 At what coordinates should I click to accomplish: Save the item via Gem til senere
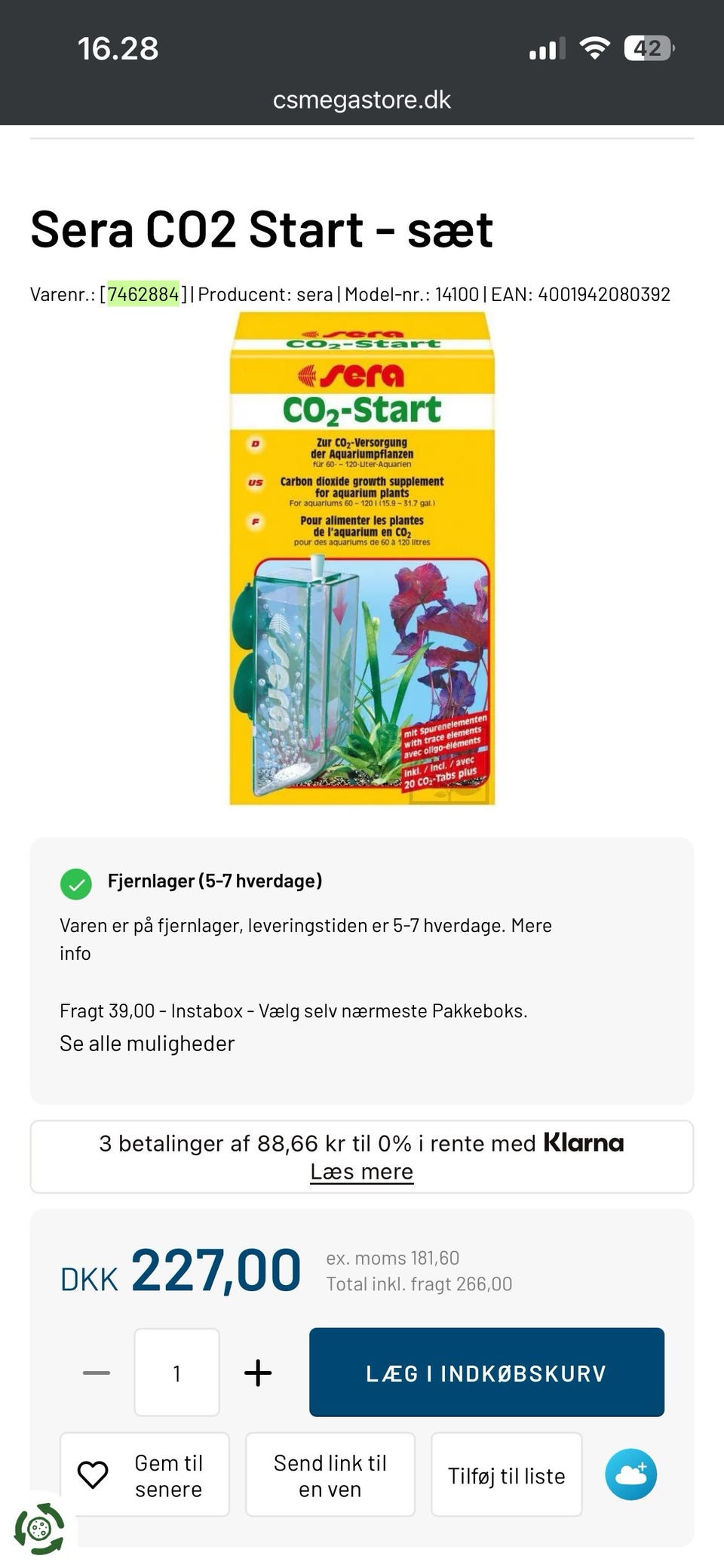tap(145, 1475)
